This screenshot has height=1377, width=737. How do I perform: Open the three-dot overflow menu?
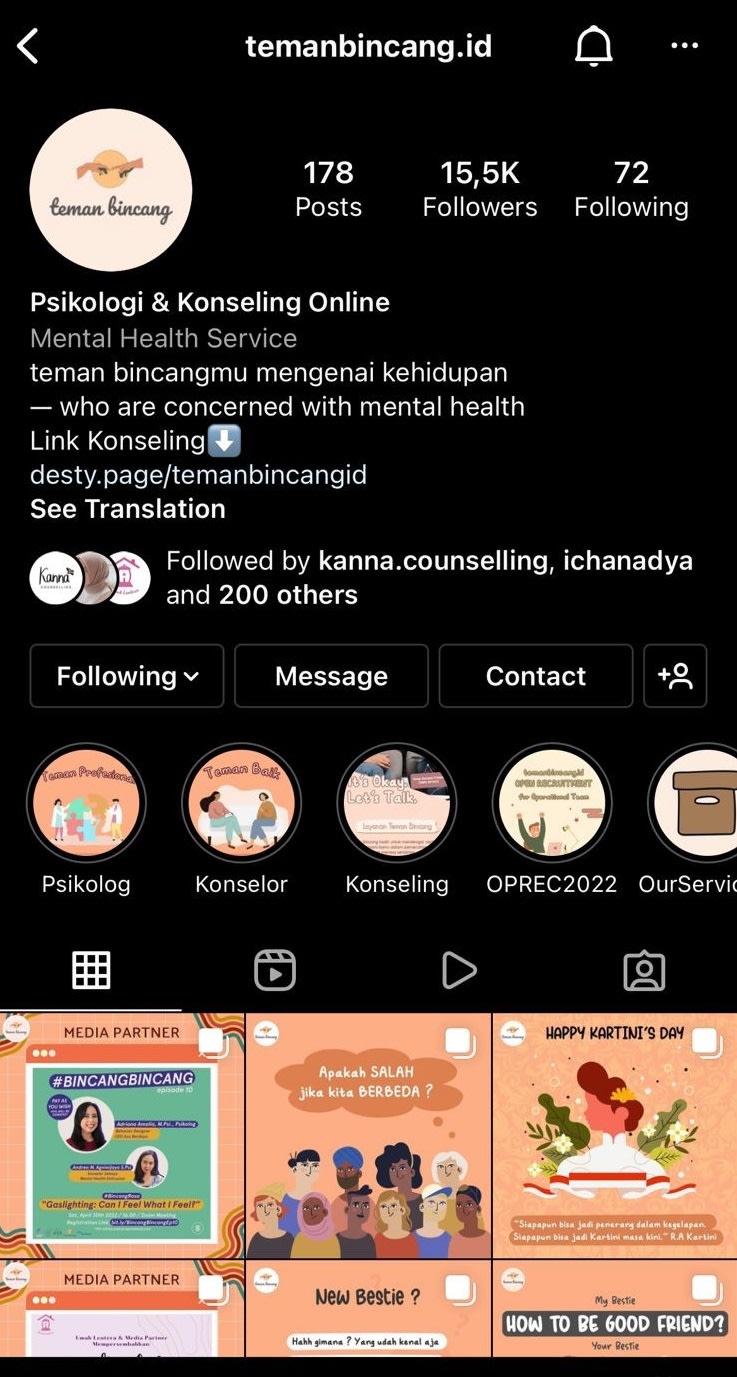[685, 46]
